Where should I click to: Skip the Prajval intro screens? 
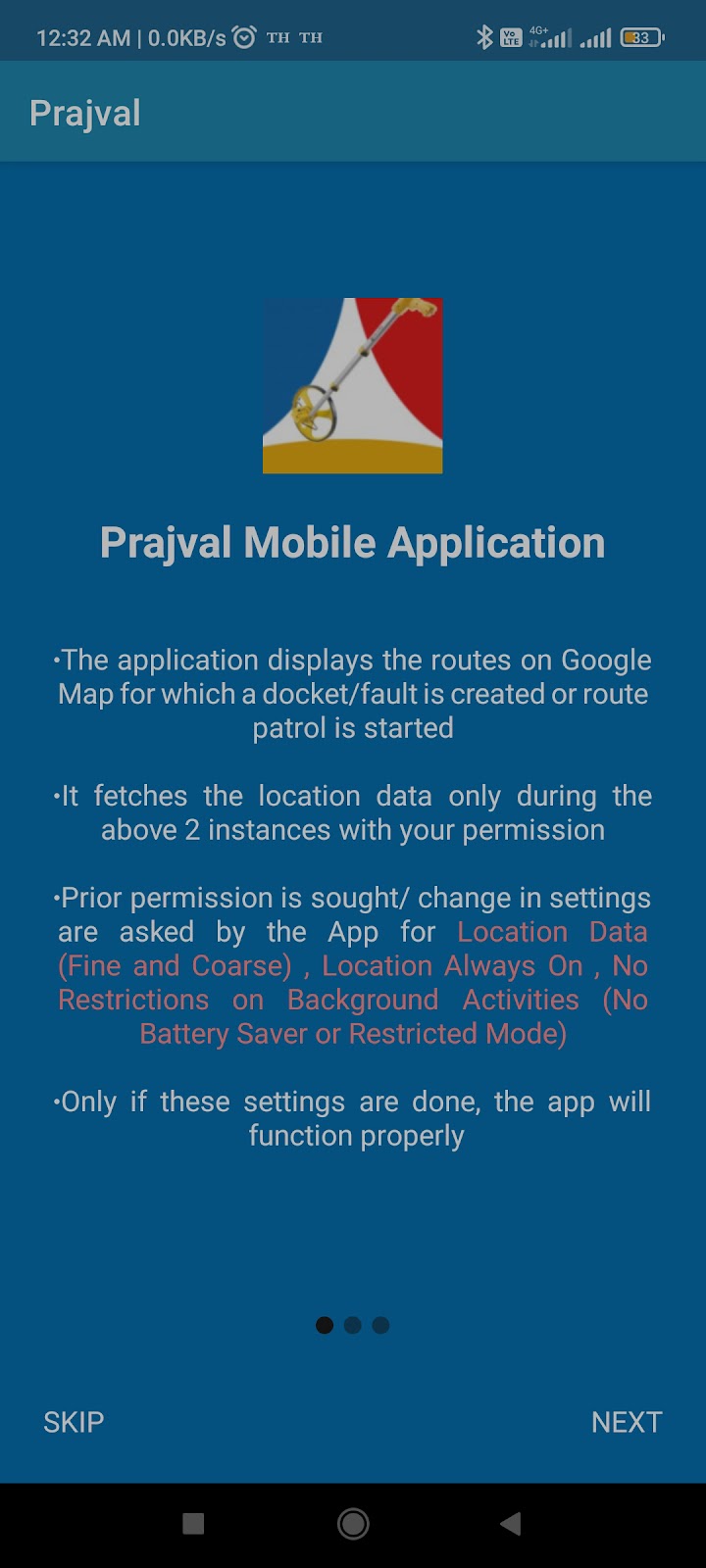pos(74,1422)
